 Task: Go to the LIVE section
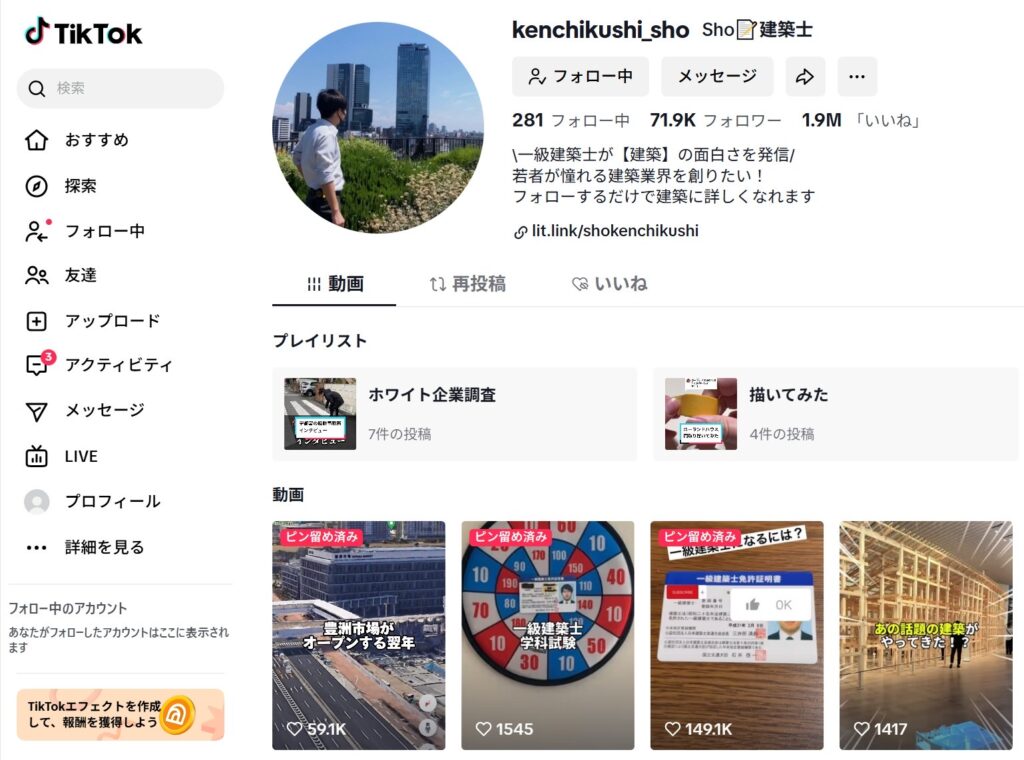tap(81, 456)
